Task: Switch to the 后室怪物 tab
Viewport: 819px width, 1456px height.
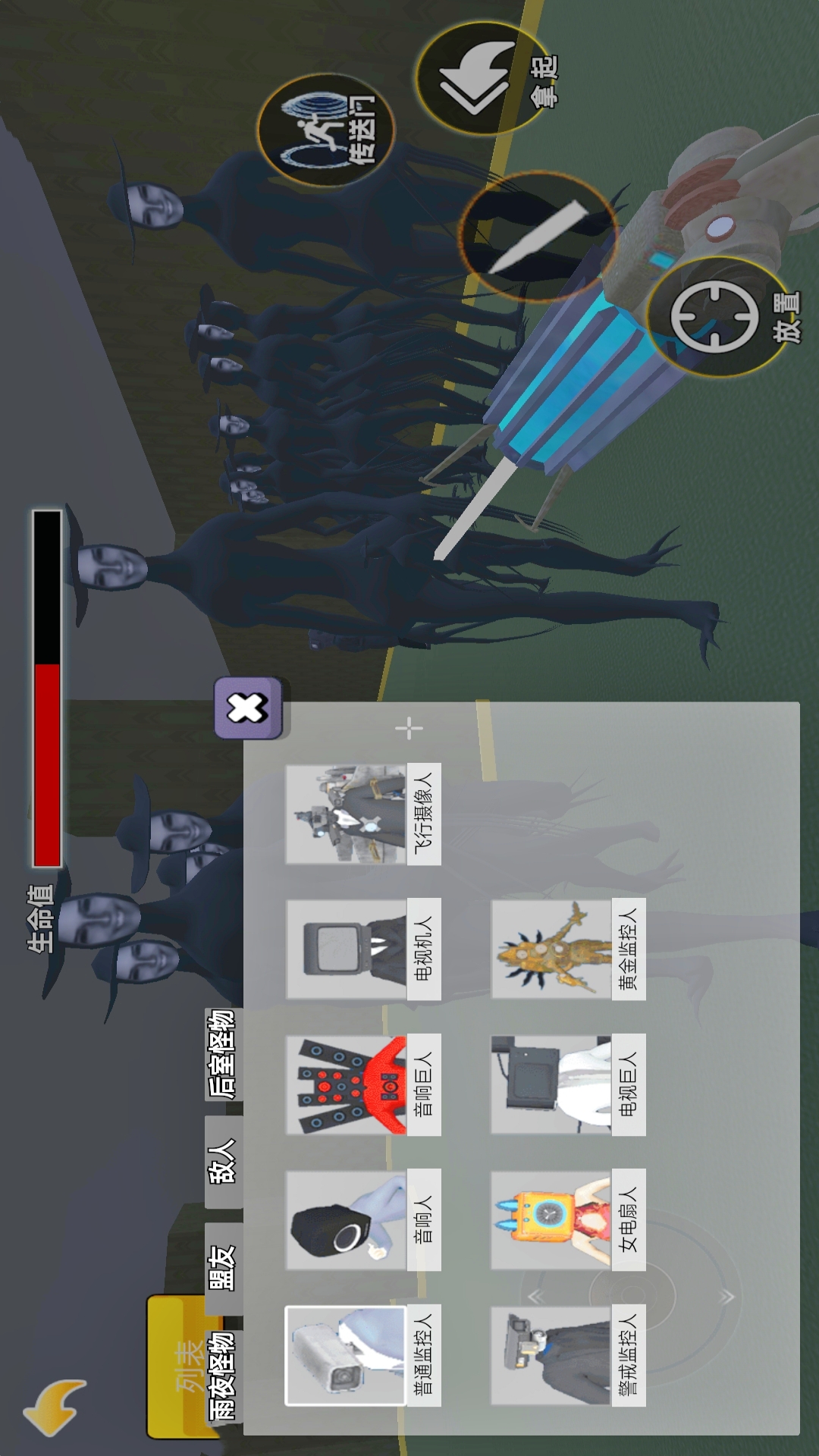Action: point(223,1055)
